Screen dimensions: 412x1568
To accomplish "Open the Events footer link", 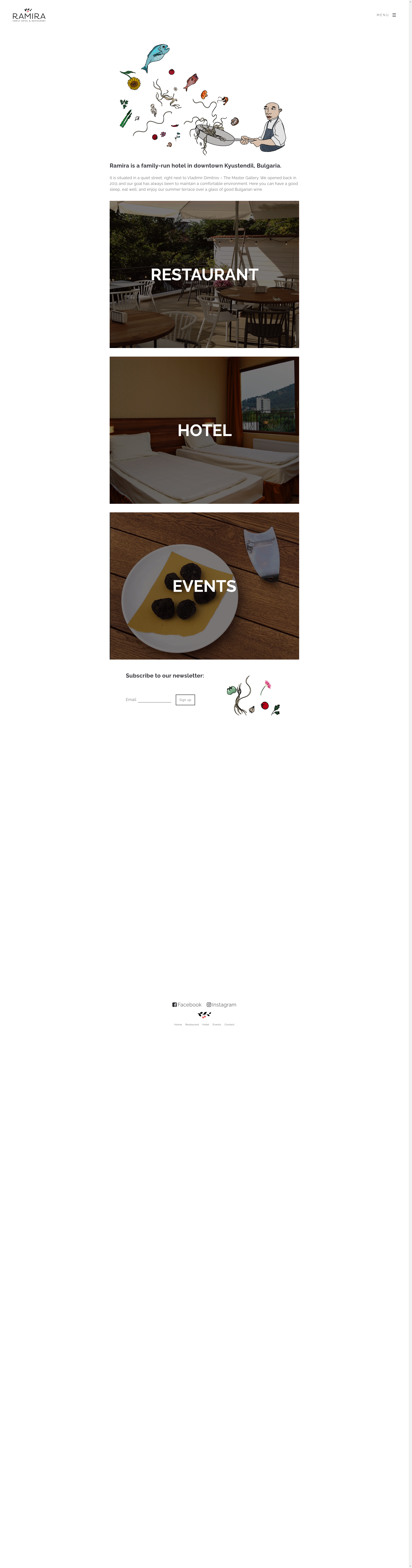I will click(217, 1025).
